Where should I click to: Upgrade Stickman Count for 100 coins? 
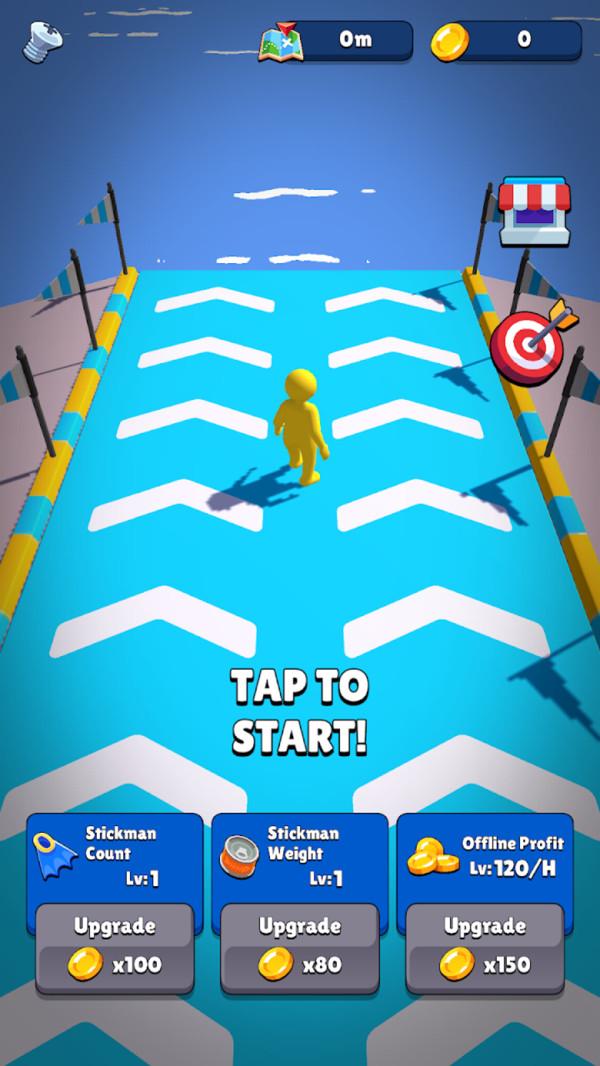(x=115, y=948)
